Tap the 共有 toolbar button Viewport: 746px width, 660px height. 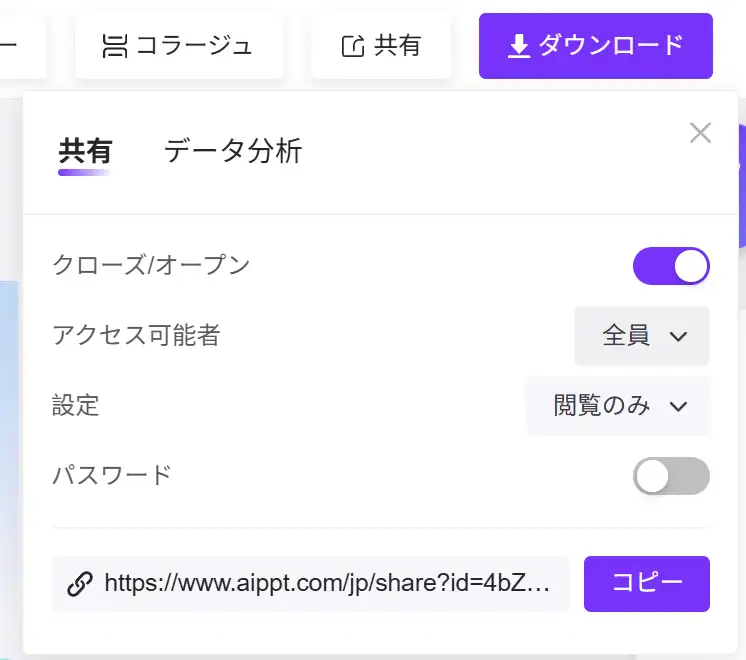pyautogui.click(x=381, y=46)
